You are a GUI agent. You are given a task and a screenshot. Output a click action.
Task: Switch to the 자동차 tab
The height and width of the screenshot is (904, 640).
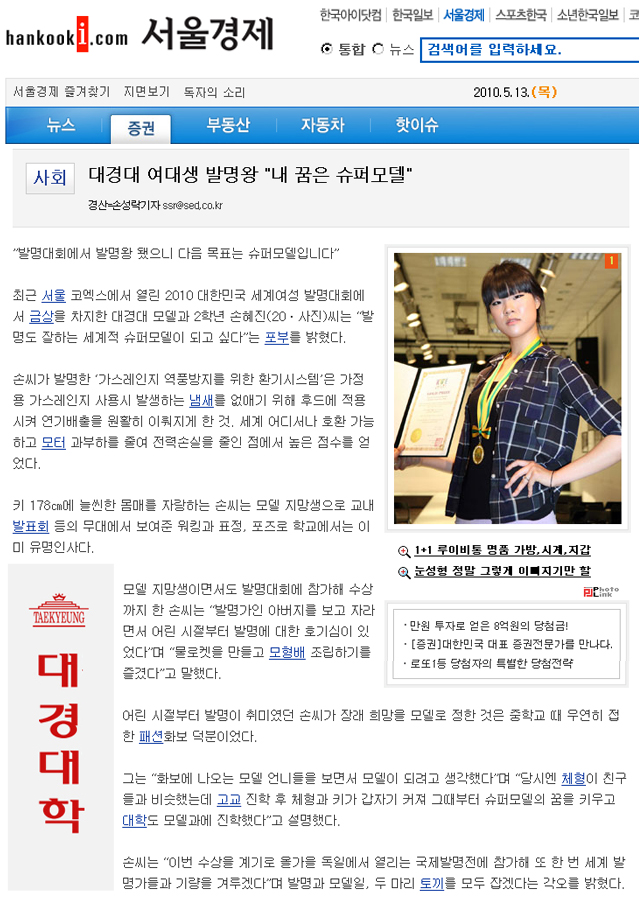[322, 126]
